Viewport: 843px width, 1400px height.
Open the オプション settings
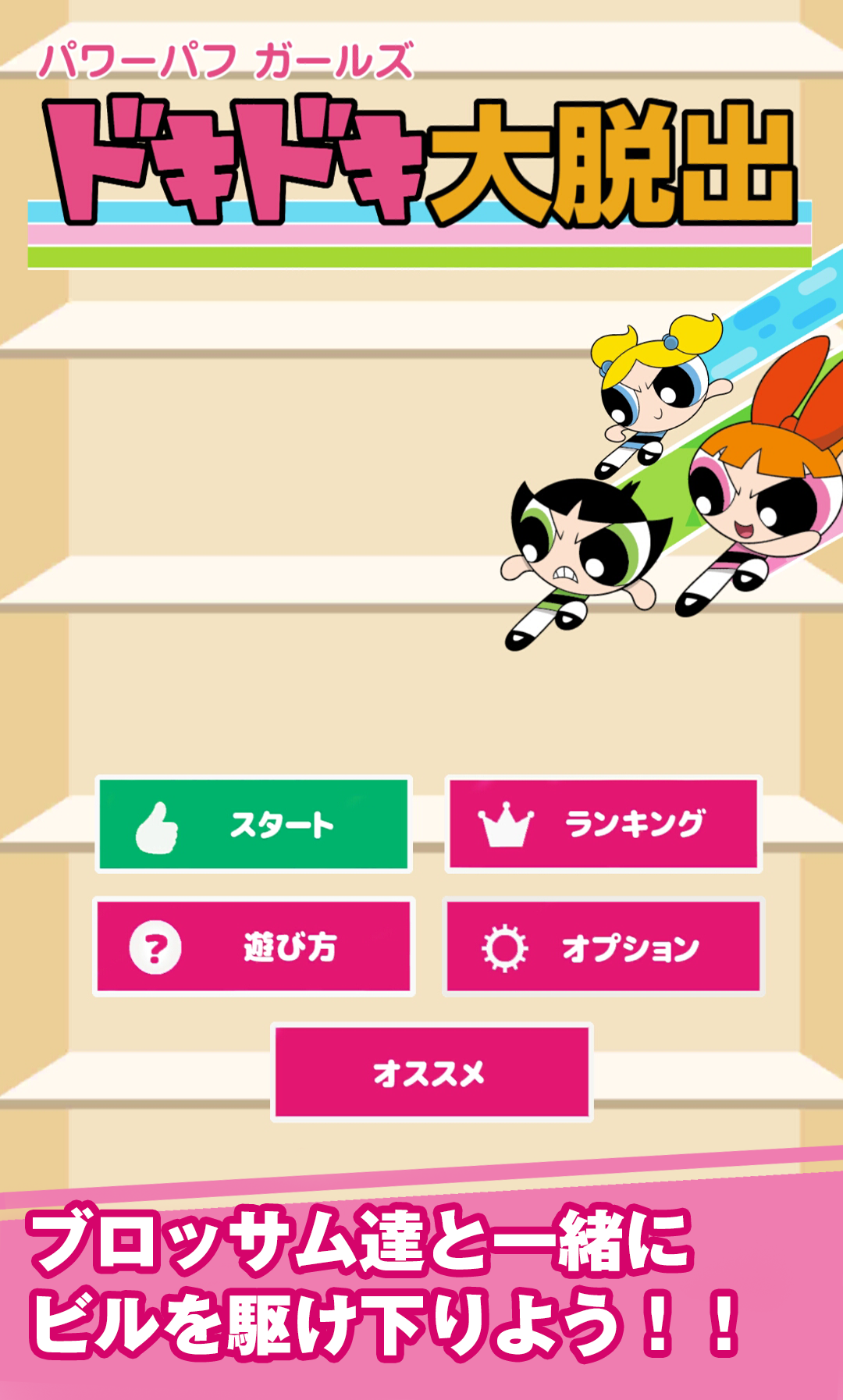tap(603, 947)
